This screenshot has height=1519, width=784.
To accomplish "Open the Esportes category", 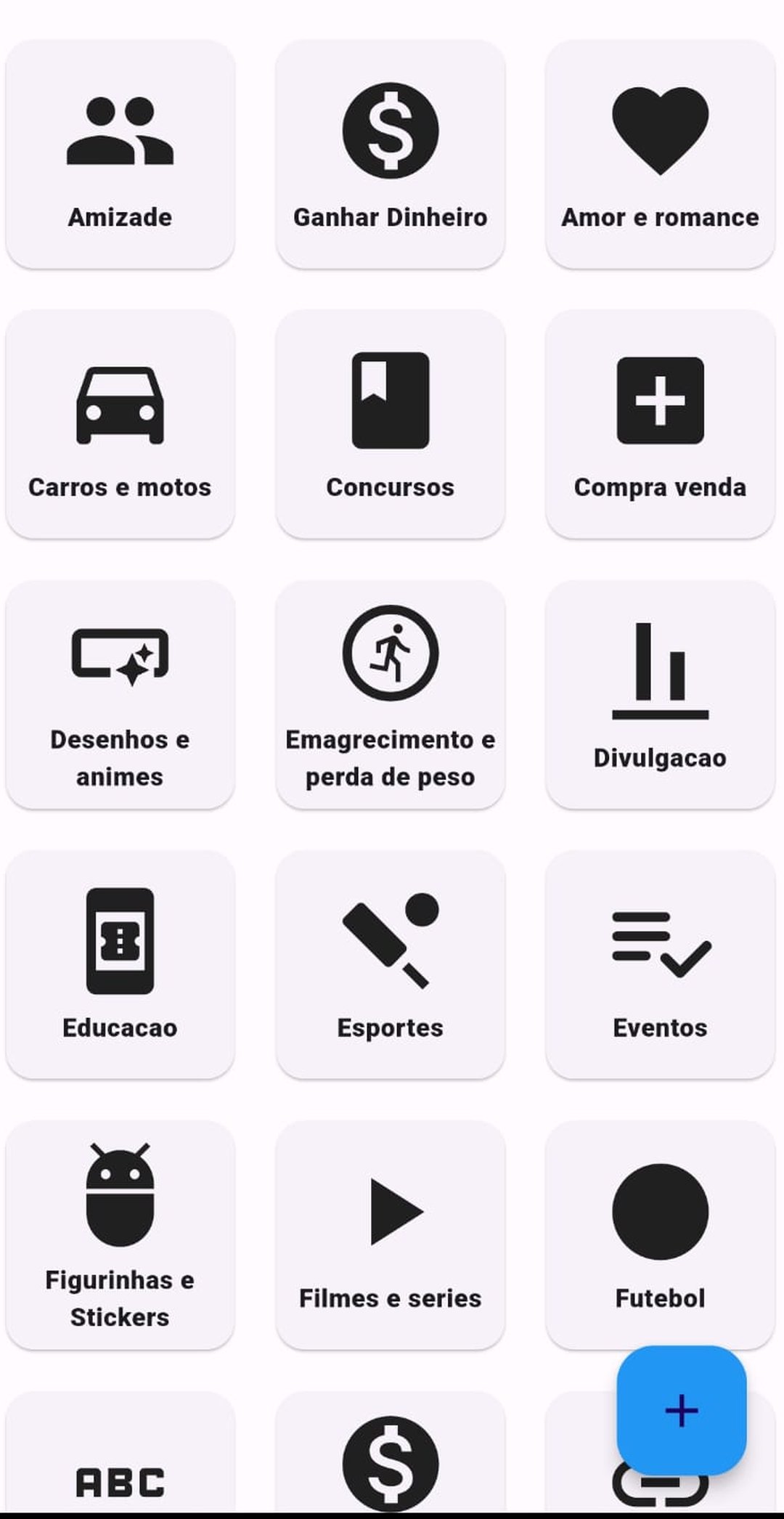I will (x=390, y=964).
